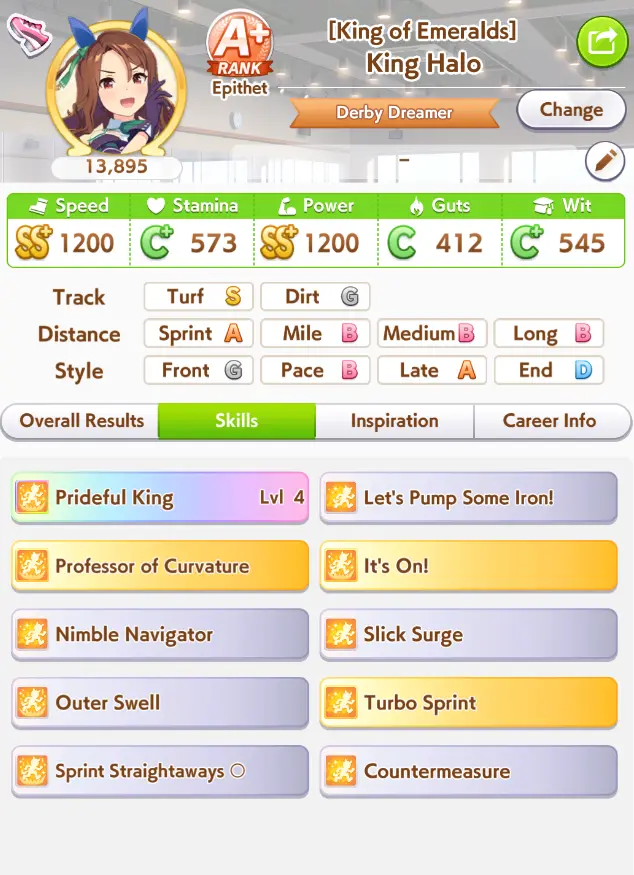Screen dimensions: 634x875
Task: Change the Derby Dreamer epithet
Action: point(571,111)
